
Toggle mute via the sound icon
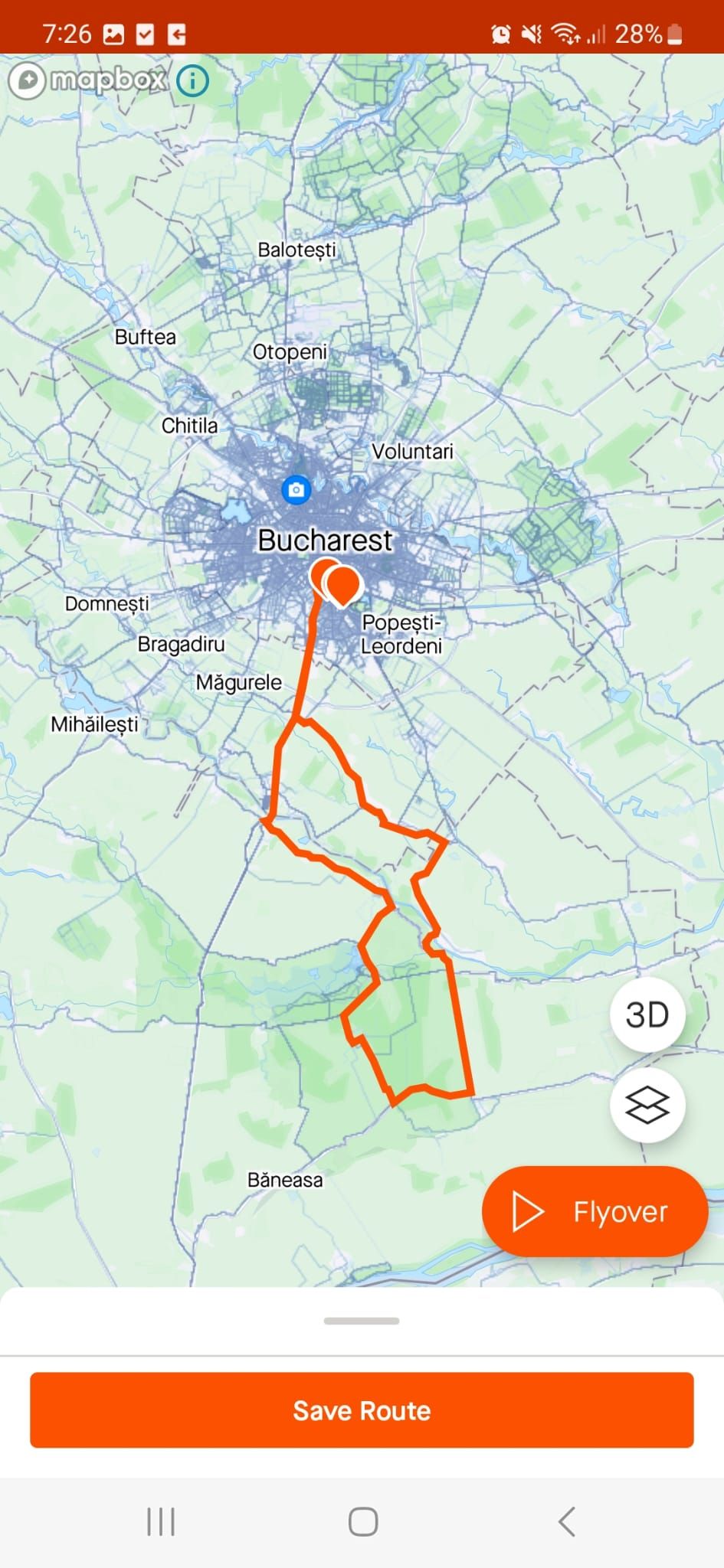coord(530,32)
